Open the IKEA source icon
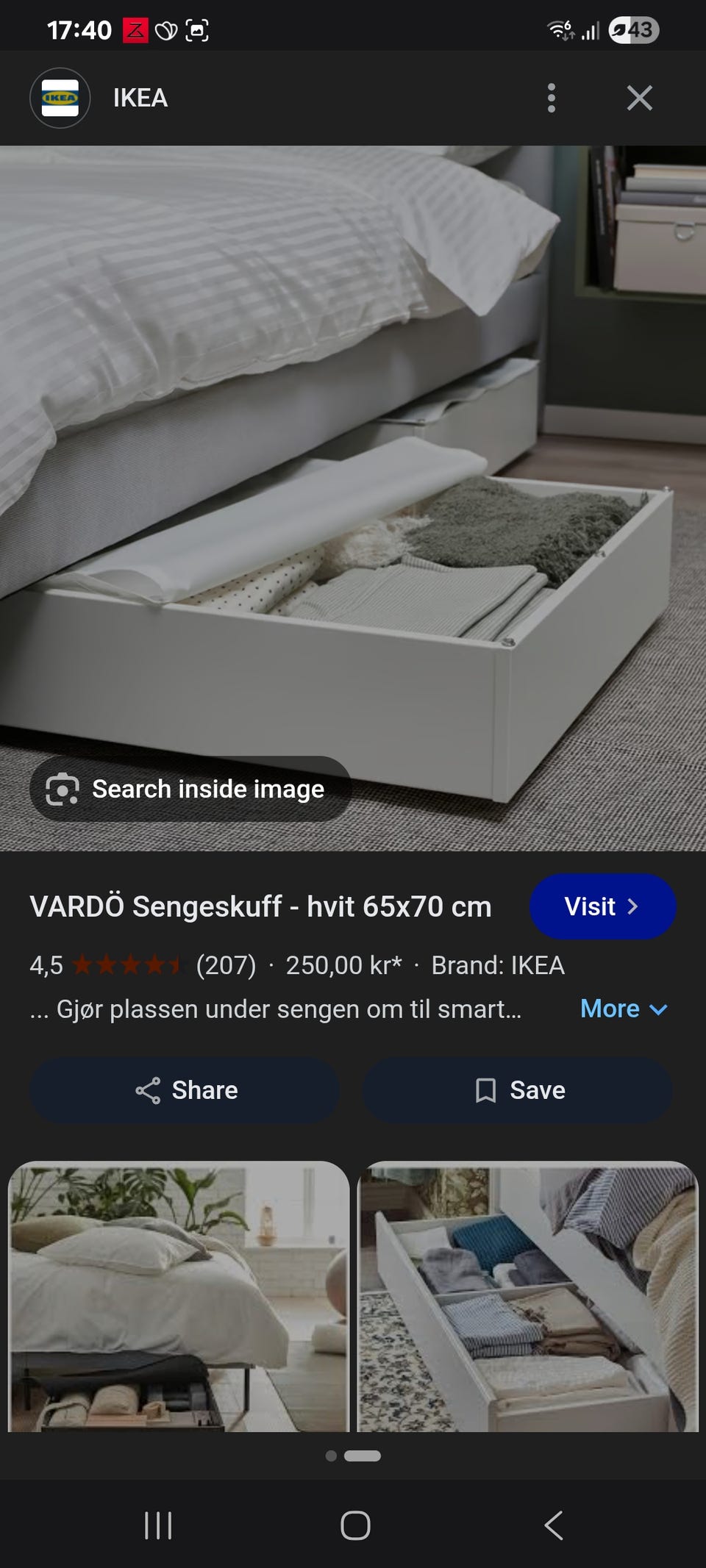The image size is (706, 1568). click(60, 98)
